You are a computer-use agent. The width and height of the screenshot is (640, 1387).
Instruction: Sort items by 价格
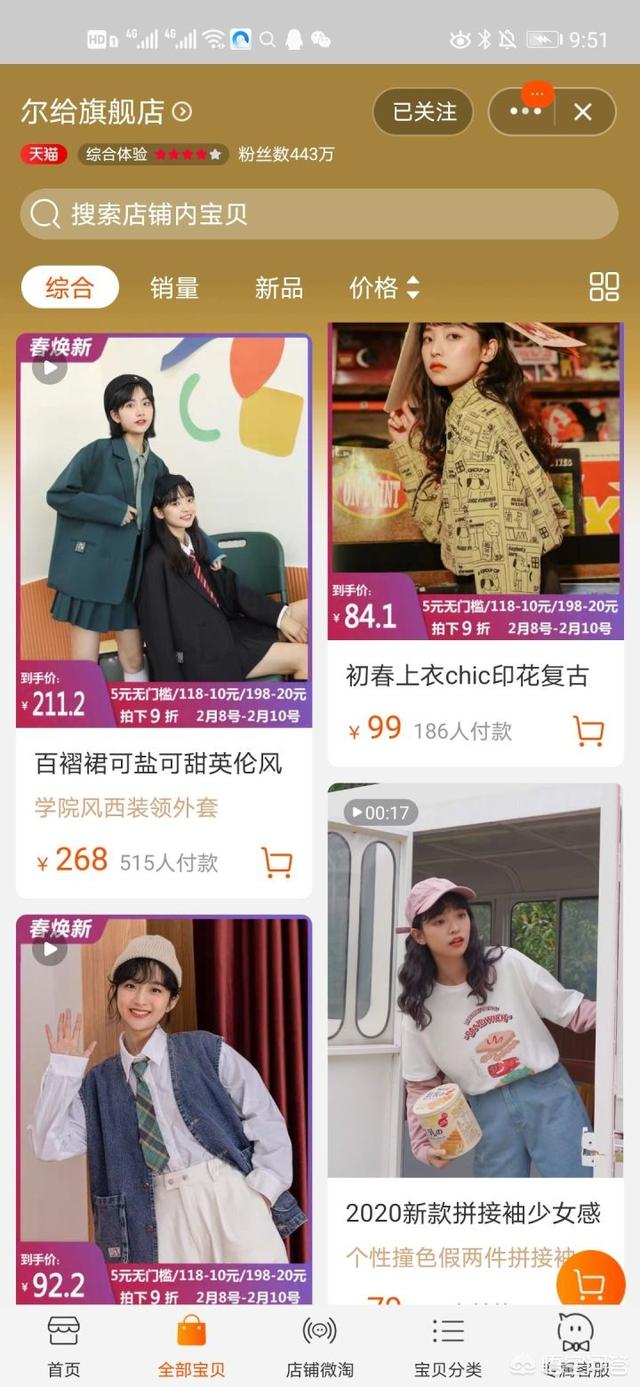[x=384, y=288]
